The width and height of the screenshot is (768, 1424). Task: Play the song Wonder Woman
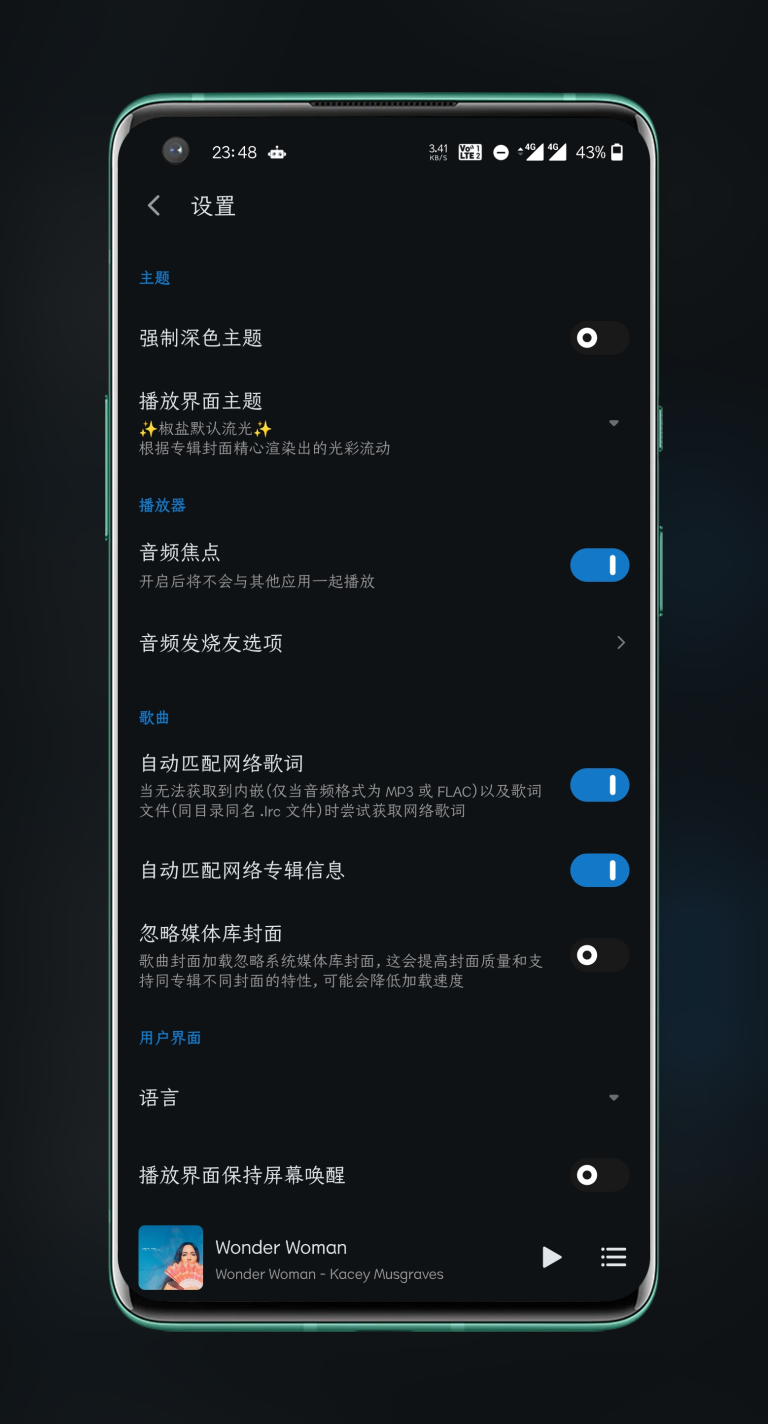(x=552, y=1257)
